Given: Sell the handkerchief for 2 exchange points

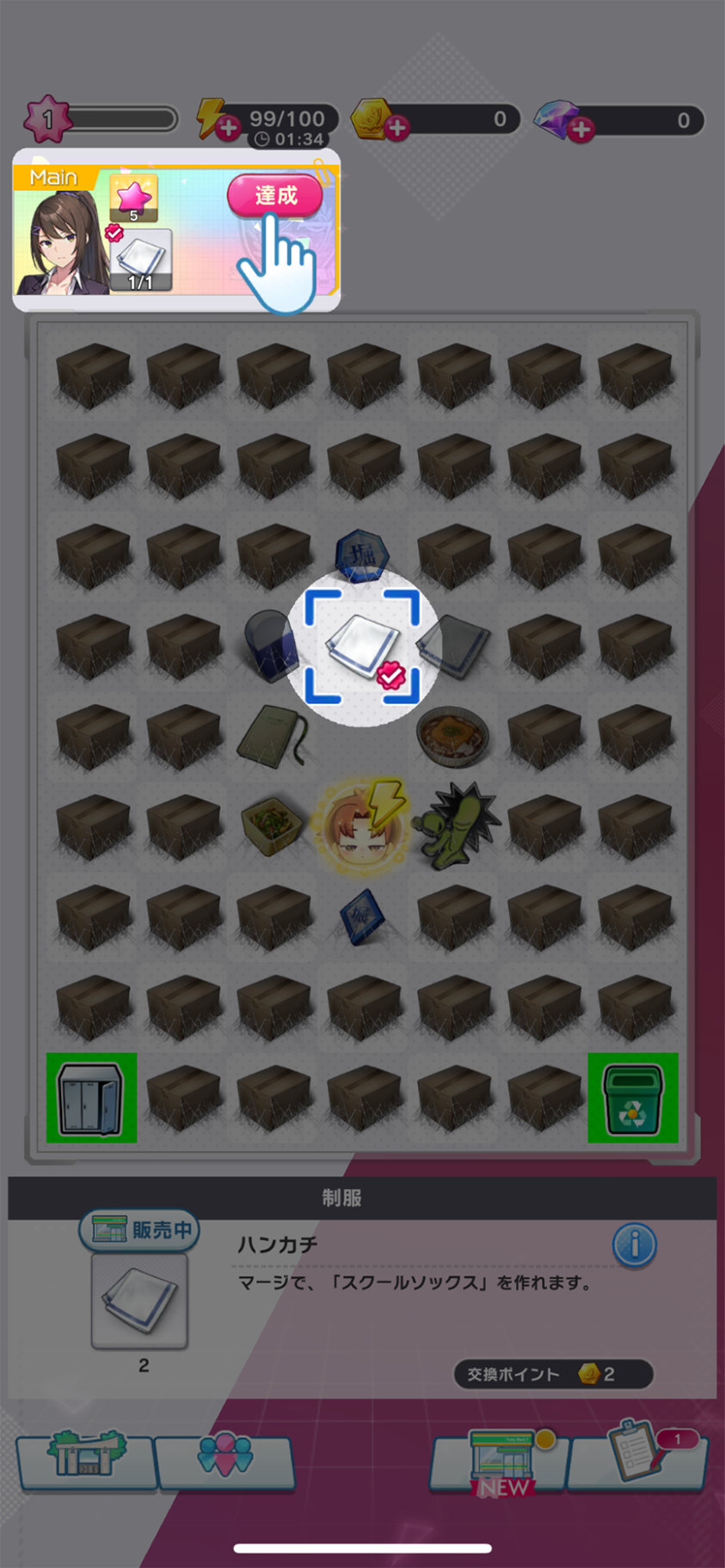Looking at the screenshot, I should pyautogui.click(x=552, y=1374).
